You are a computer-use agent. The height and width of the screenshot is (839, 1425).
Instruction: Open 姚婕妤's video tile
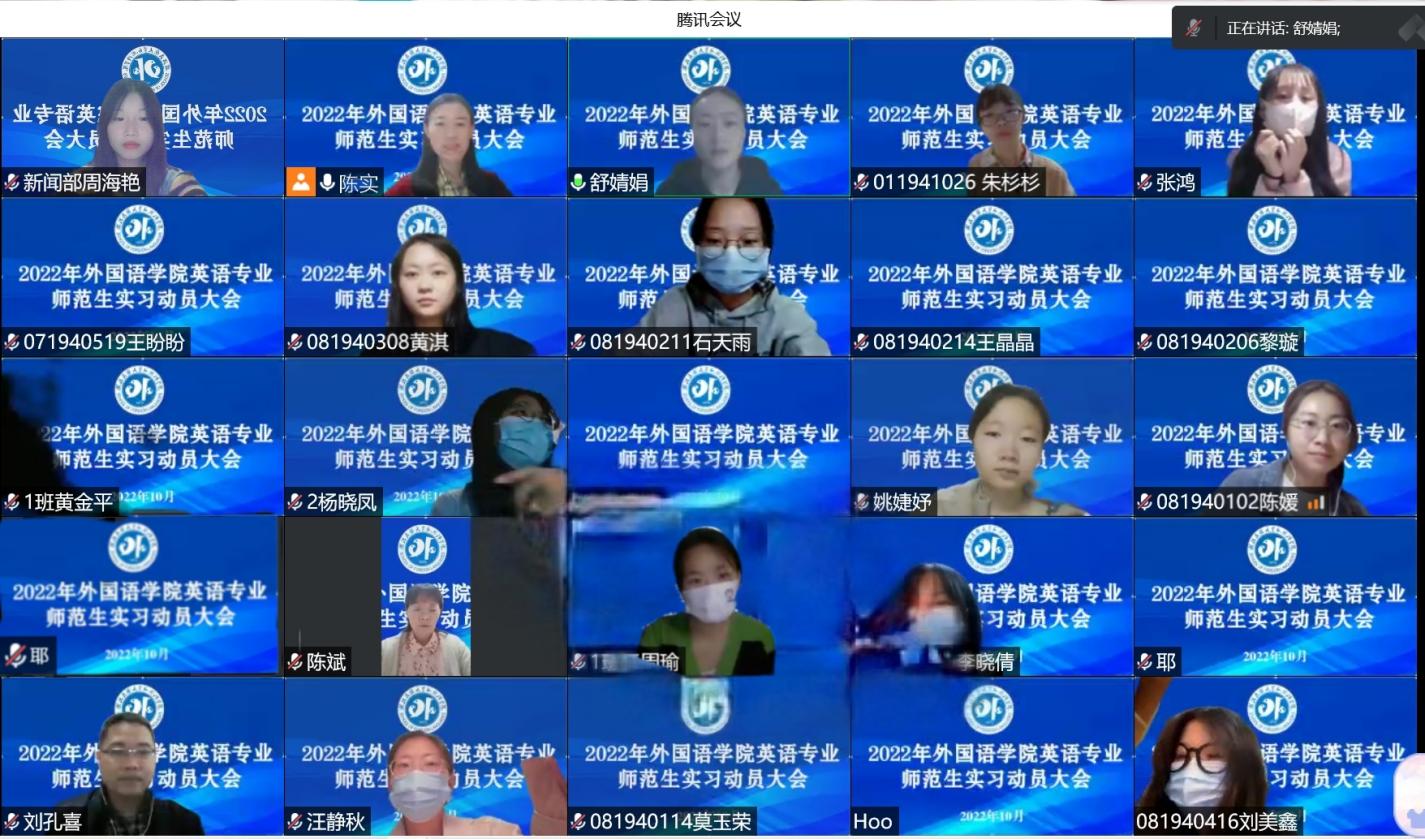tap(992, 437)
